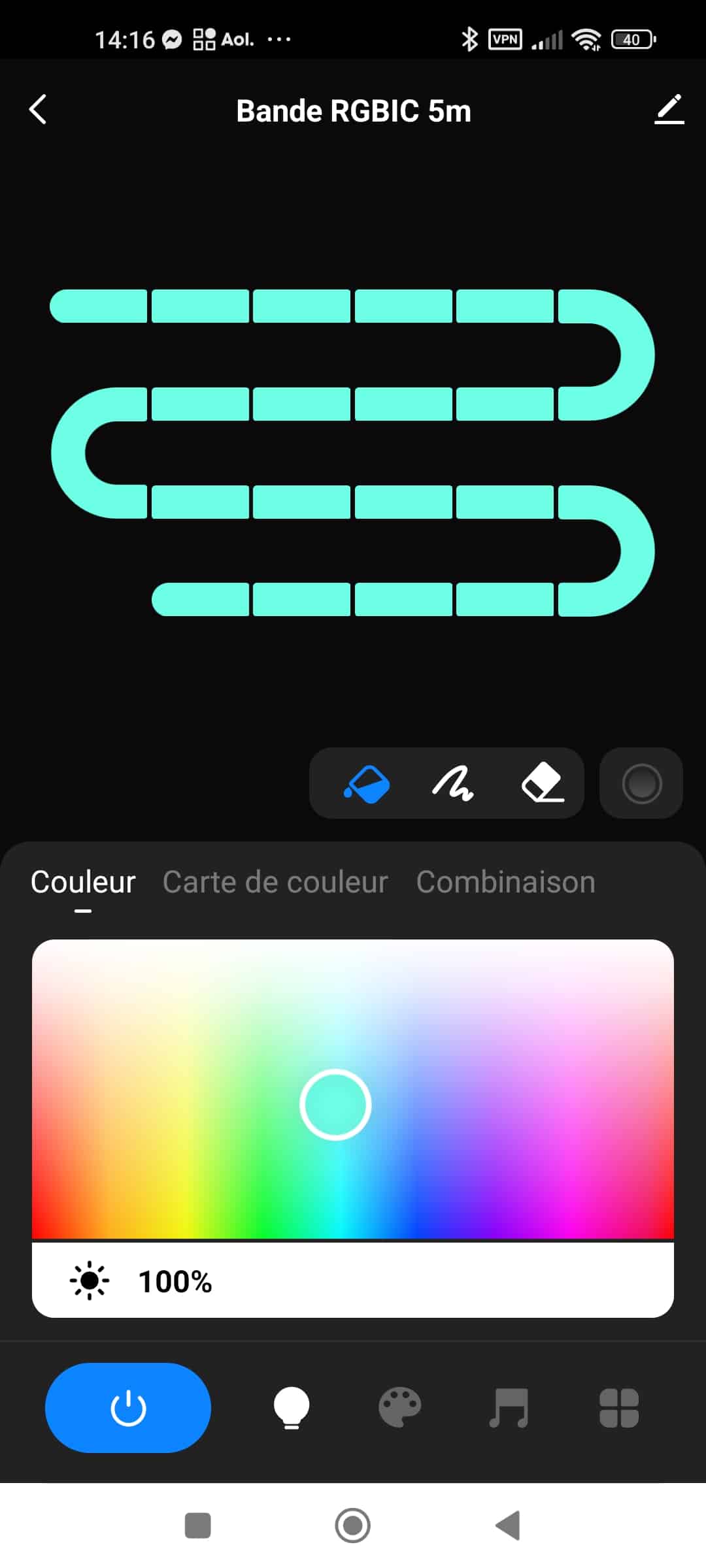Choose the freehand brush tool

pyautogui.click(x=454, y=783)
